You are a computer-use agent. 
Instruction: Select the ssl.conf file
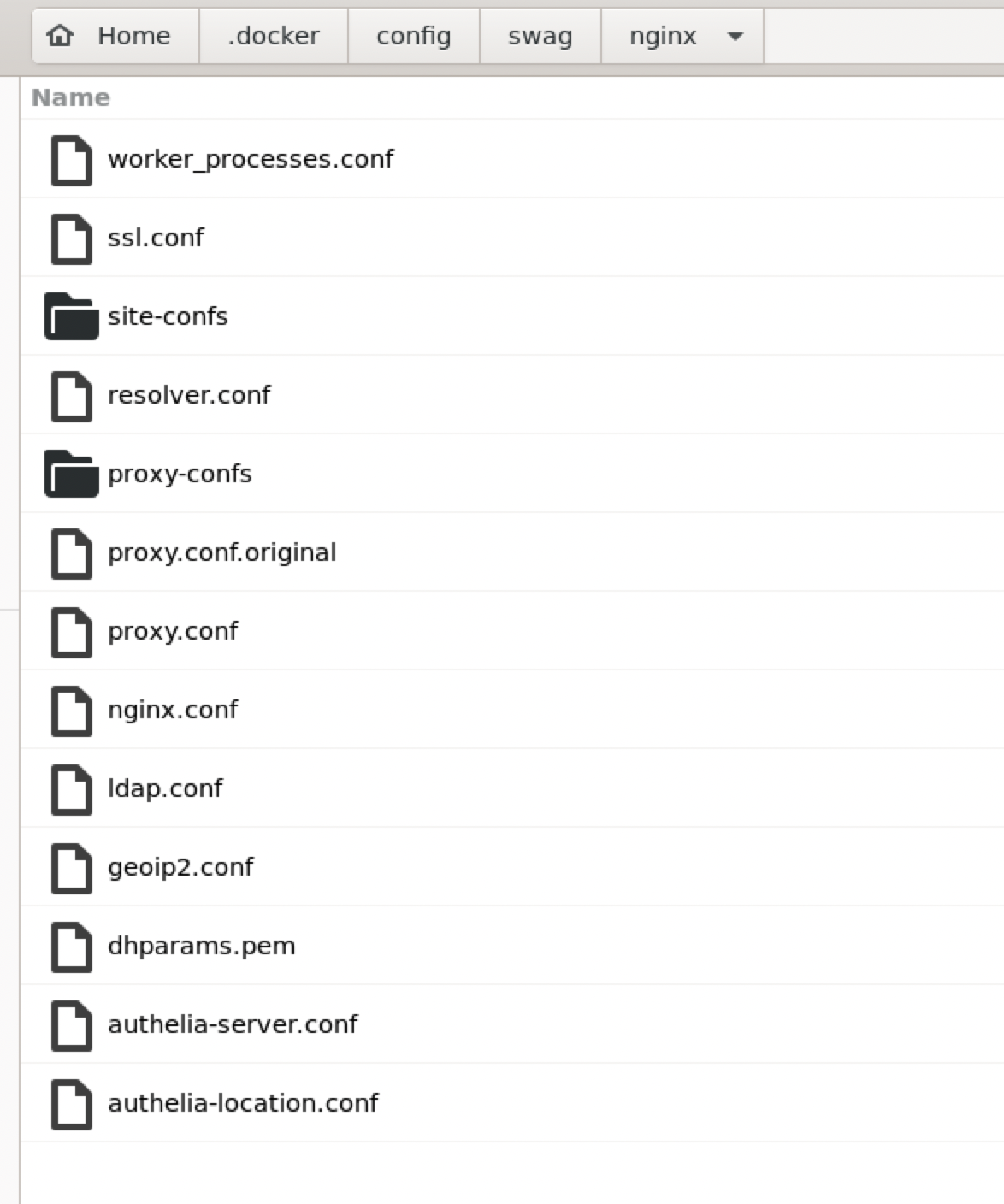[x=511, y=238]
